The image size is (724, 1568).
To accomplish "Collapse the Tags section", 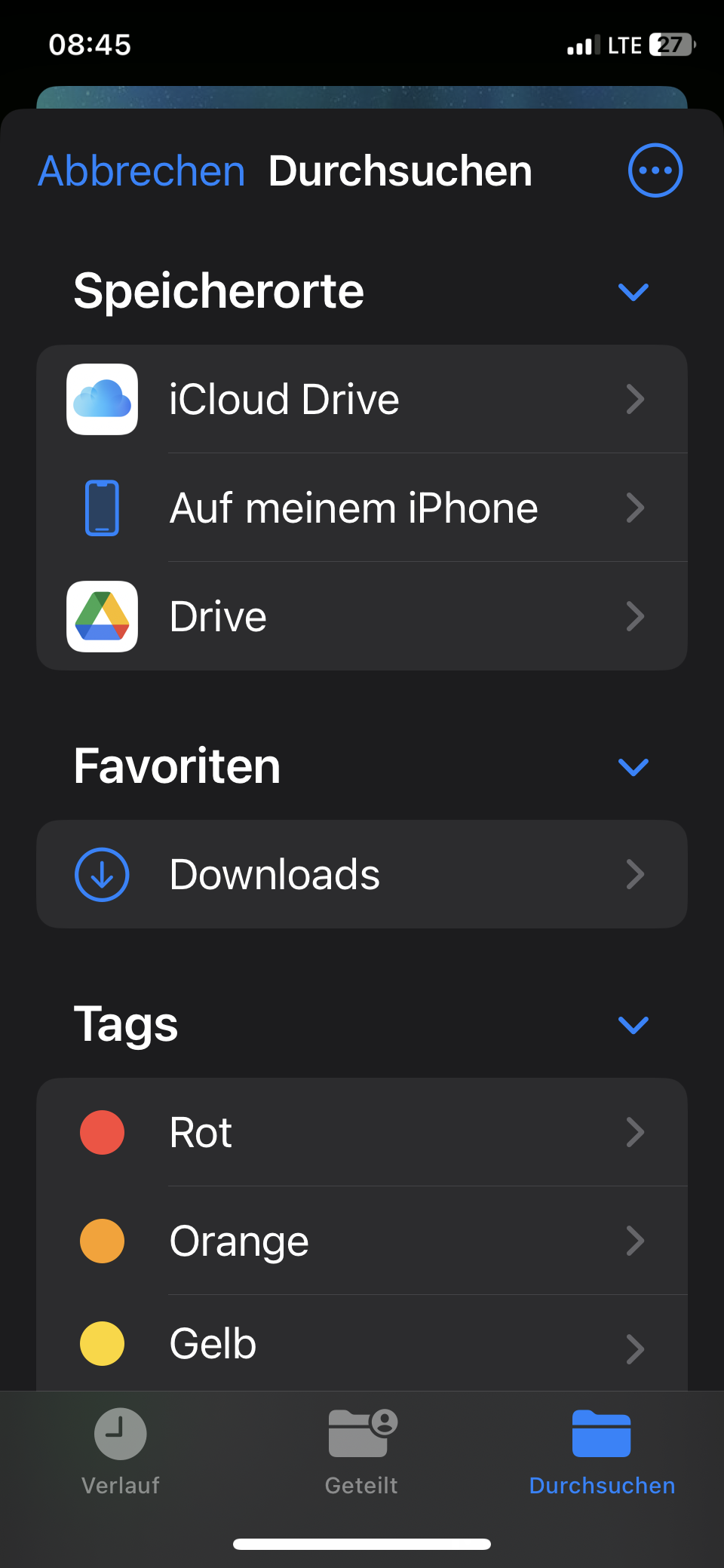I will point(633,1025).
